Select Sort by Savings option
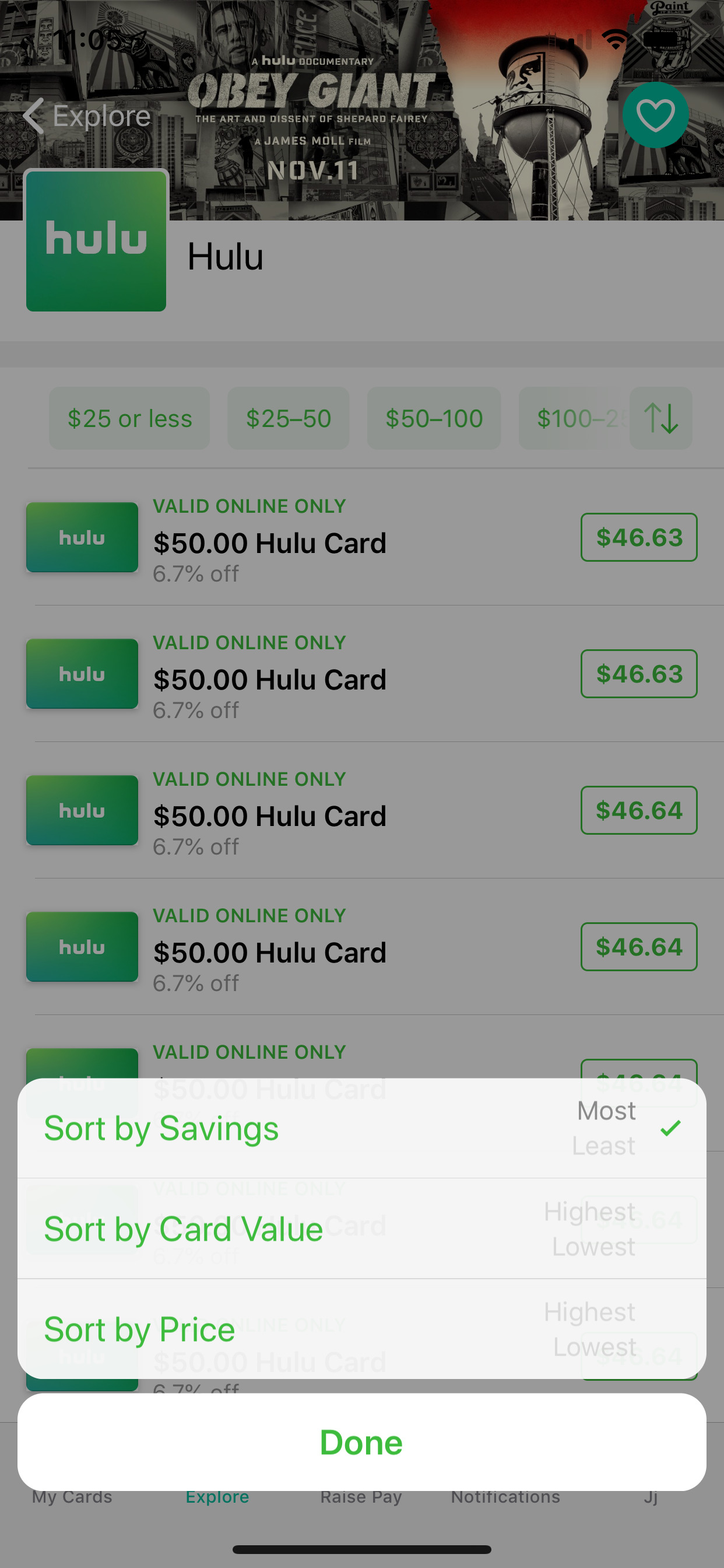Image resolution: width=724 pixels, height=1568 pixels. (x=162, y=1128)
